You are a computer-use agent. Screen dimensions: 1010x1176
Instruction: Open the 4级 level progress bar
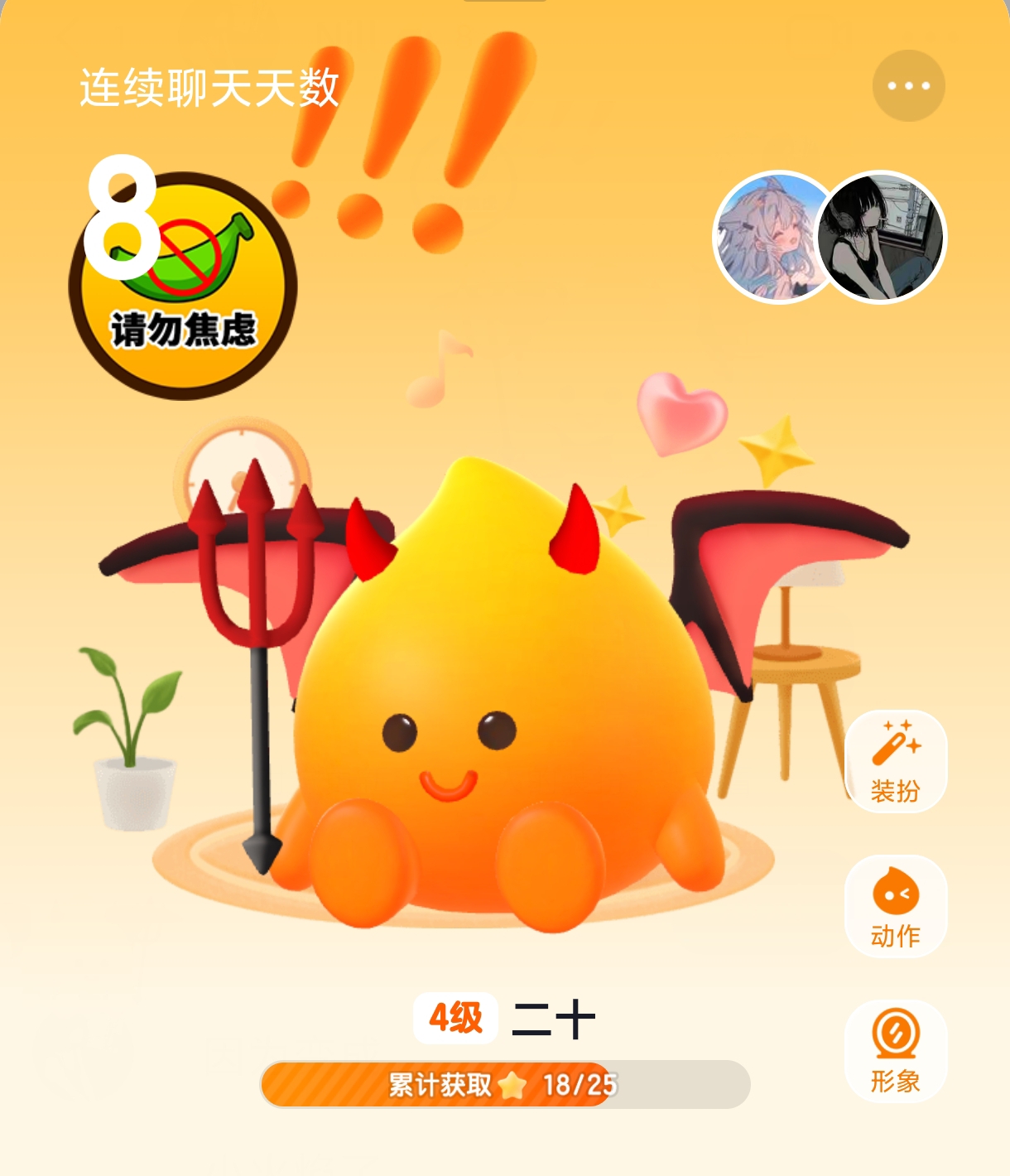(505, 1084)
